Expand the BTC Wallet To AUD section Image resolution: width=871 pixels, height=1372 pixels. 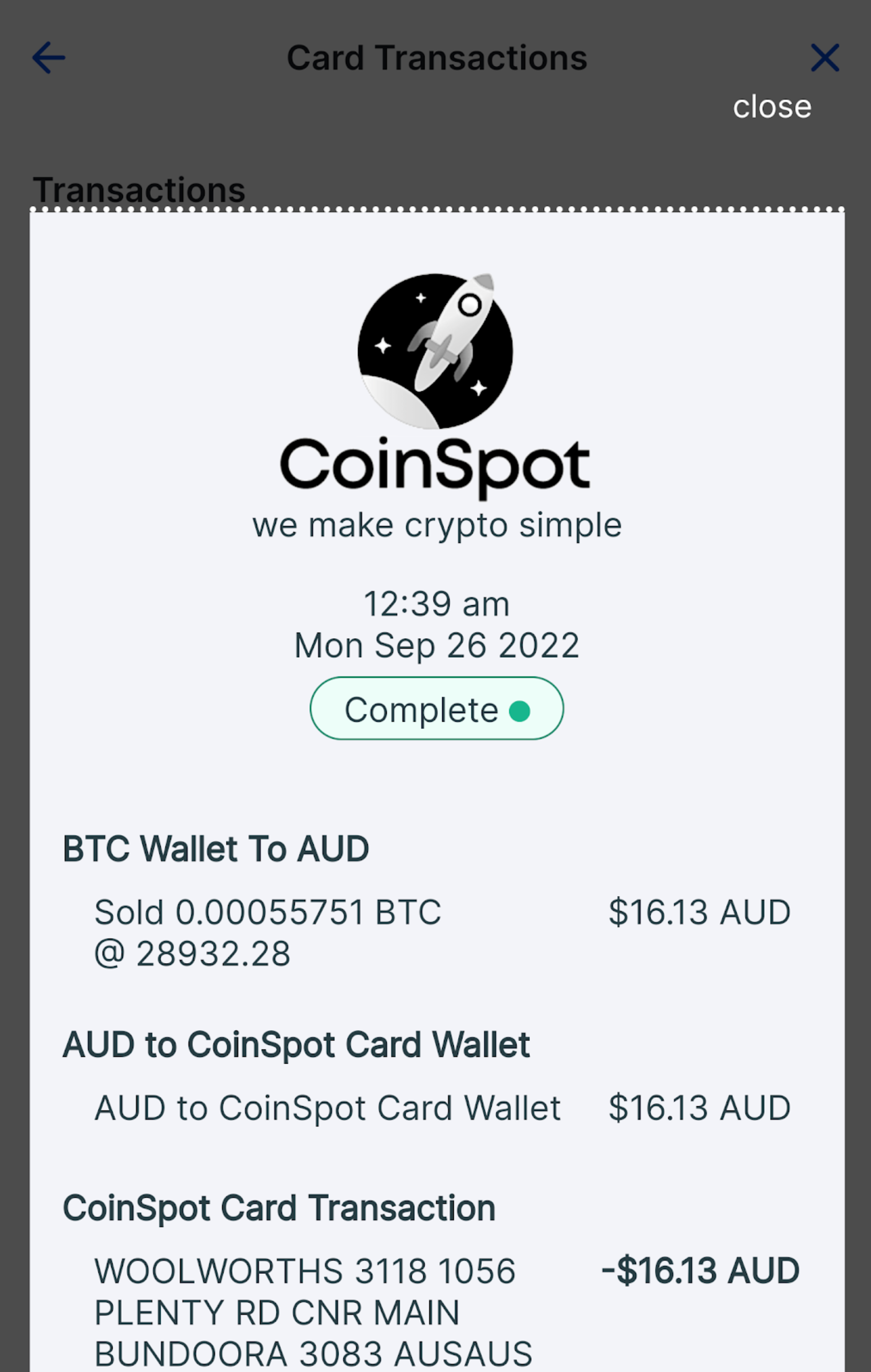[x=215, y=847]
